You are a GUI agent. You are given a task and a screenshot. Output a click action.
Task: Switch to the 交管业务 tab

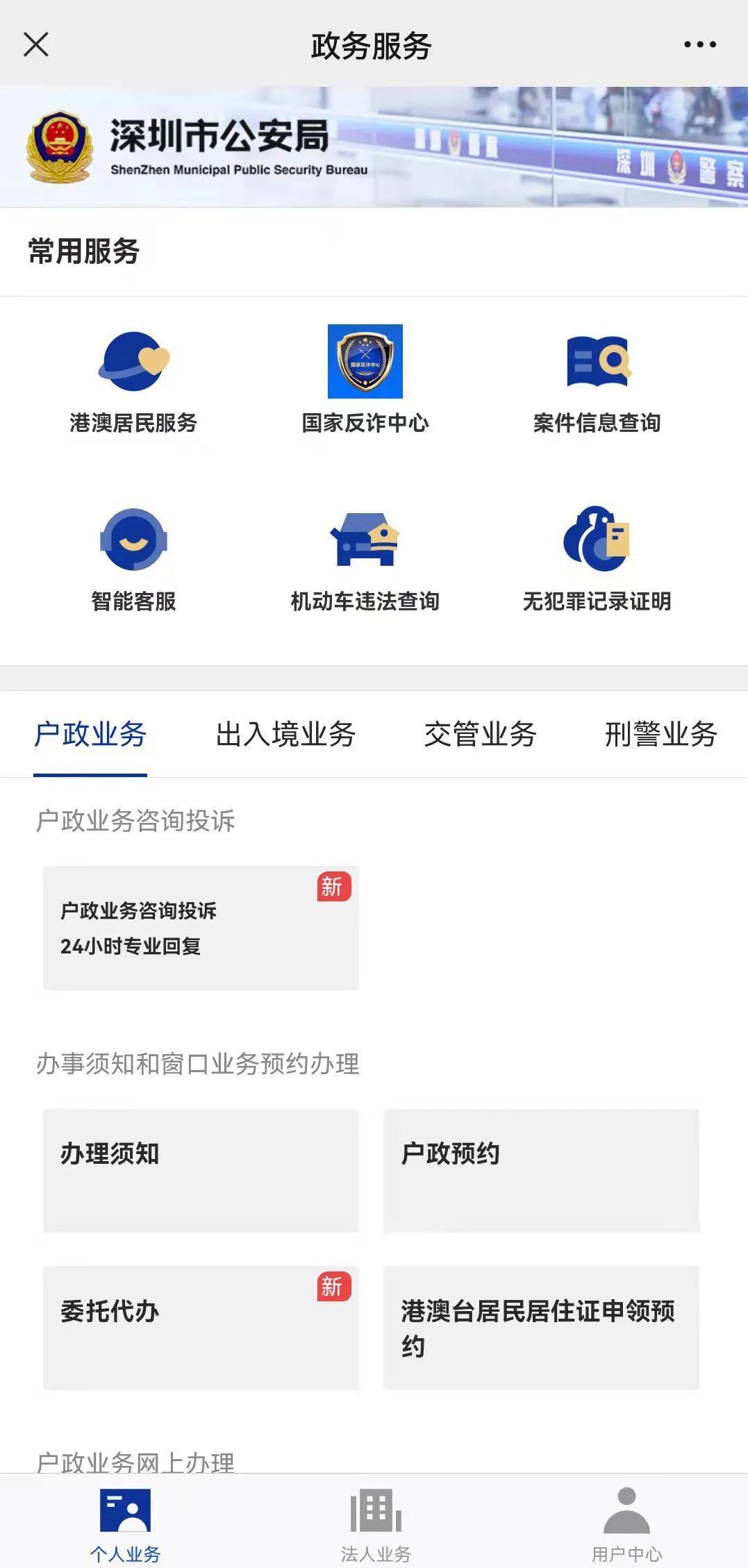[481, 735]
